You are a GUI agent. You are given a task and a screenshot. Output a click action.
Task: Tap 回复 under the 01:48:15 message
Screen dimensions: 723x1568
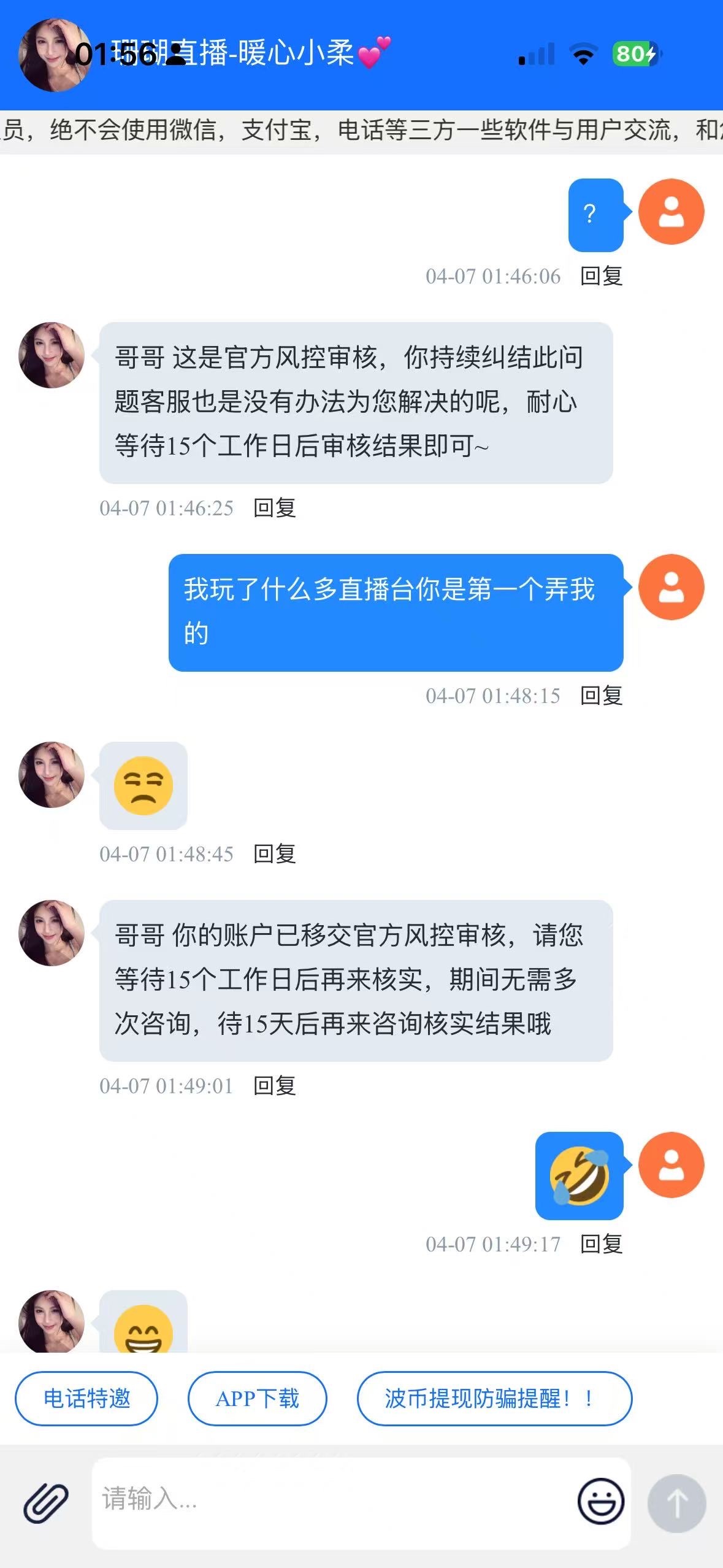[x=601, y=696]
